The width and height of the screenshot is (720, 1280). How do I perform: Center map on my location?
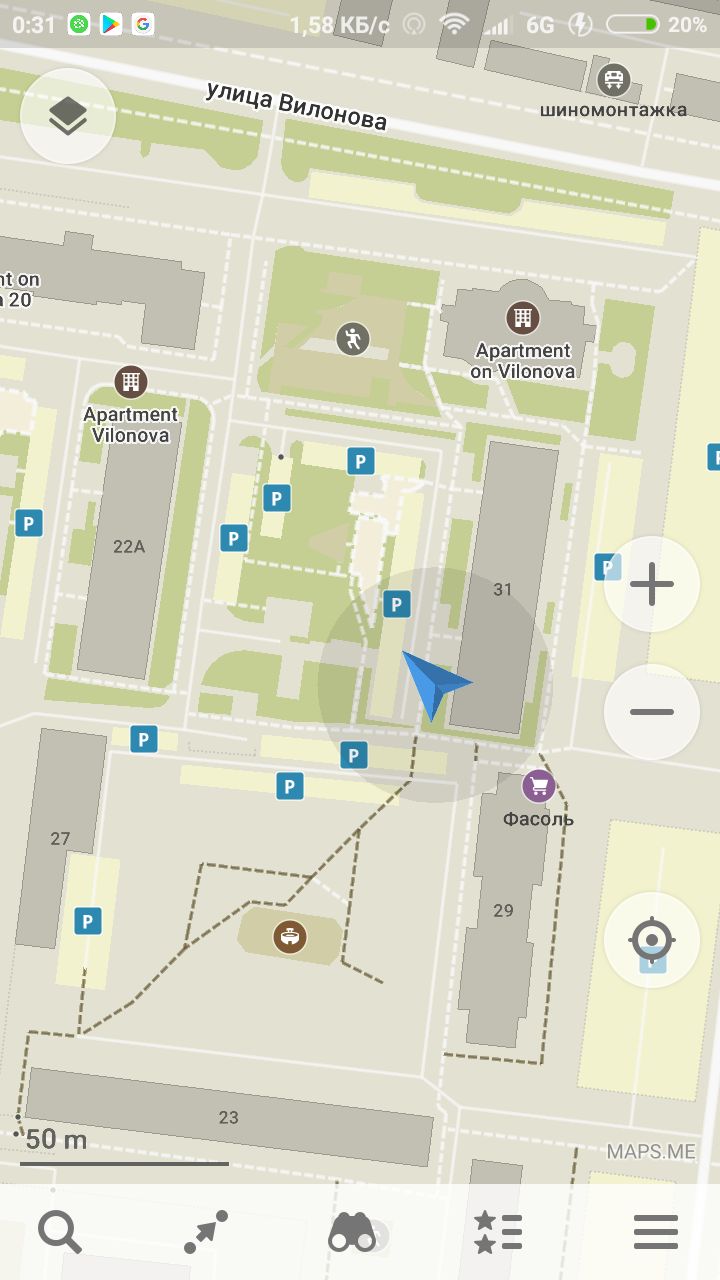(x=652, y=940)
